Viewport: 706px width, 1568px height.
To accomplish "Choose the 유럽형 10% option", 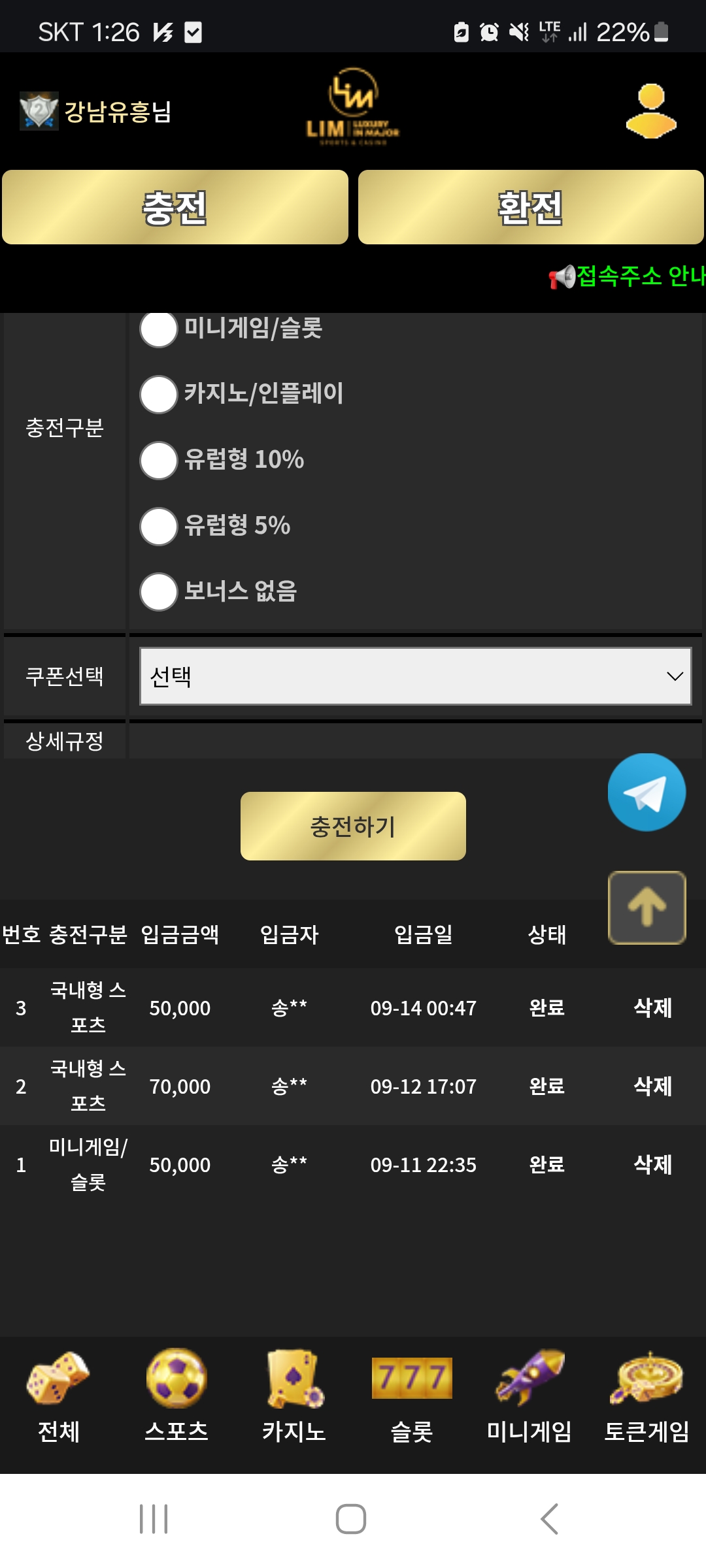I will [x=159, y=461].
